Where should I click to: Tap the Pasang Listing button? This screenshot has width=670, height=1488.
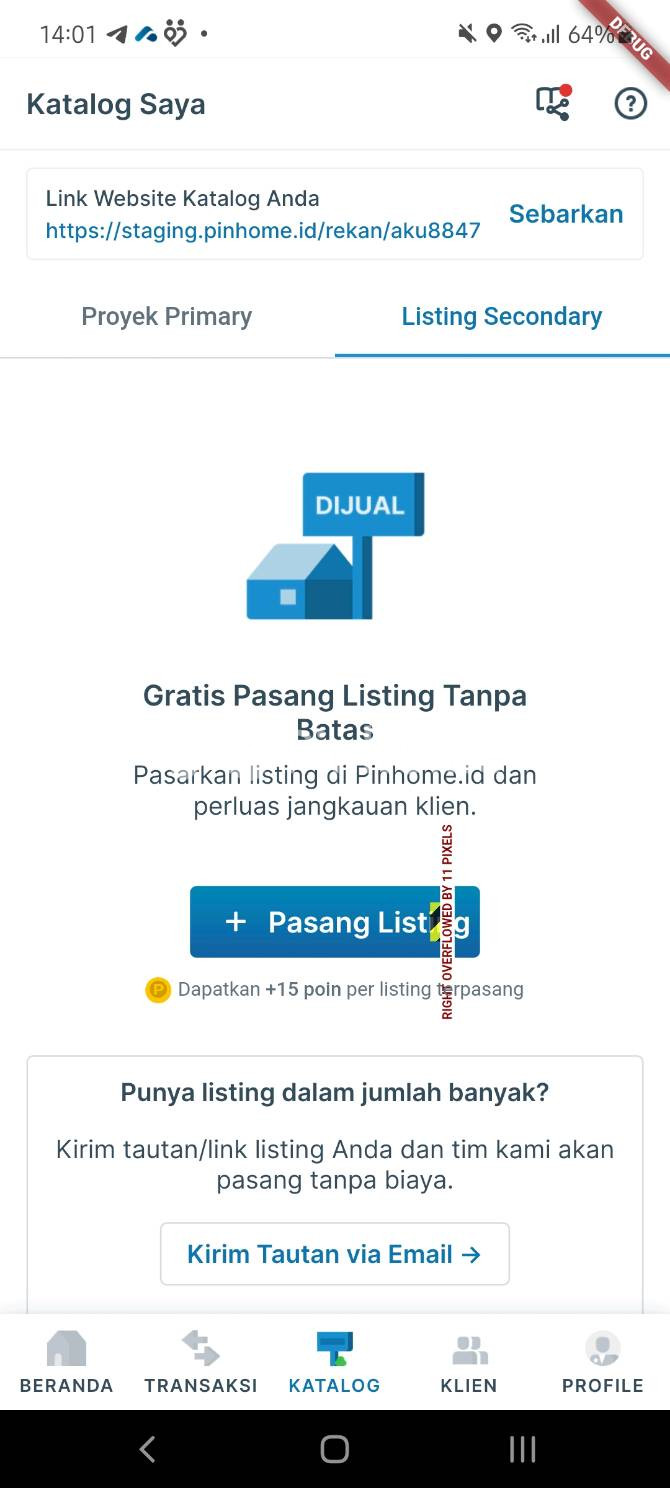tap(334, 922)
